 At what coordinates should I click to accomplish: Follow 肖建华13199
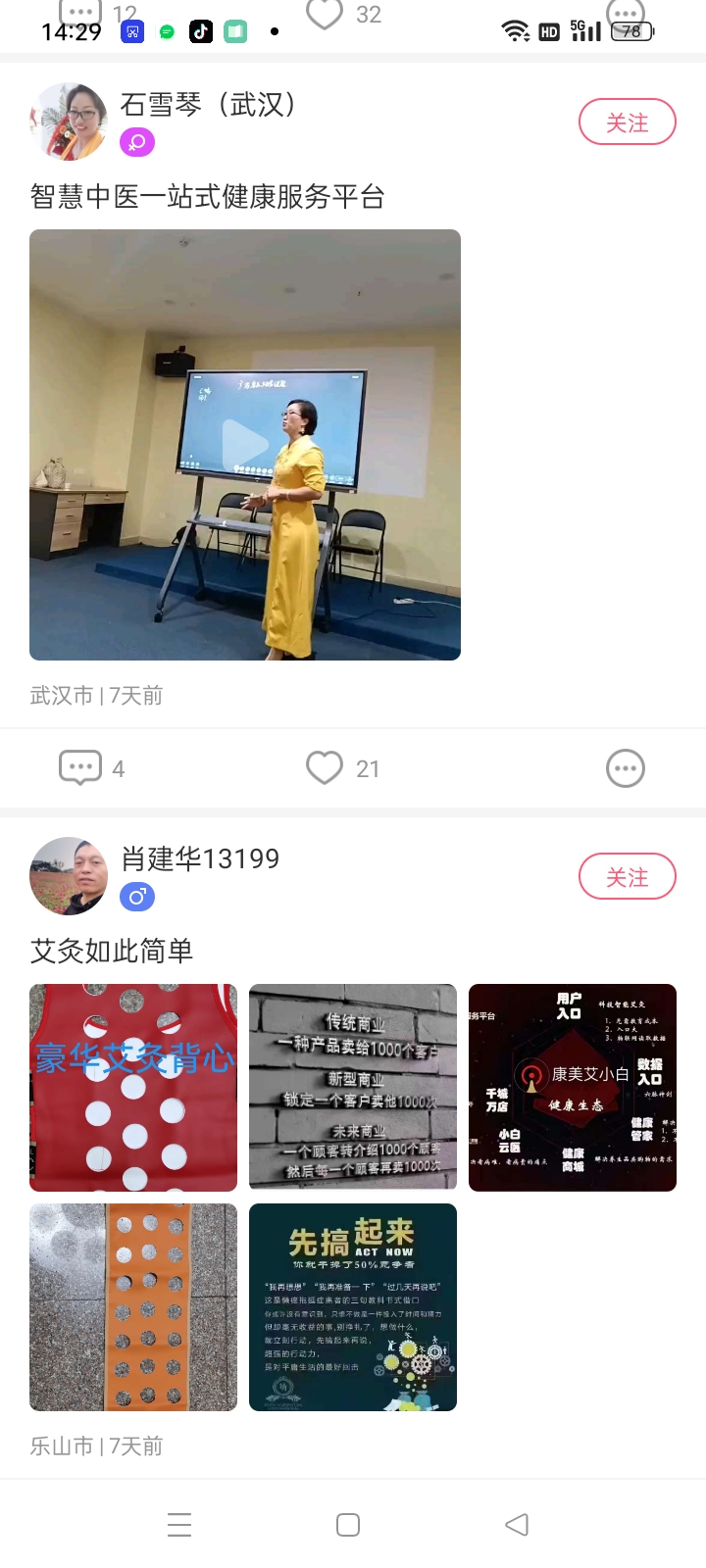(x=627, y=876)
